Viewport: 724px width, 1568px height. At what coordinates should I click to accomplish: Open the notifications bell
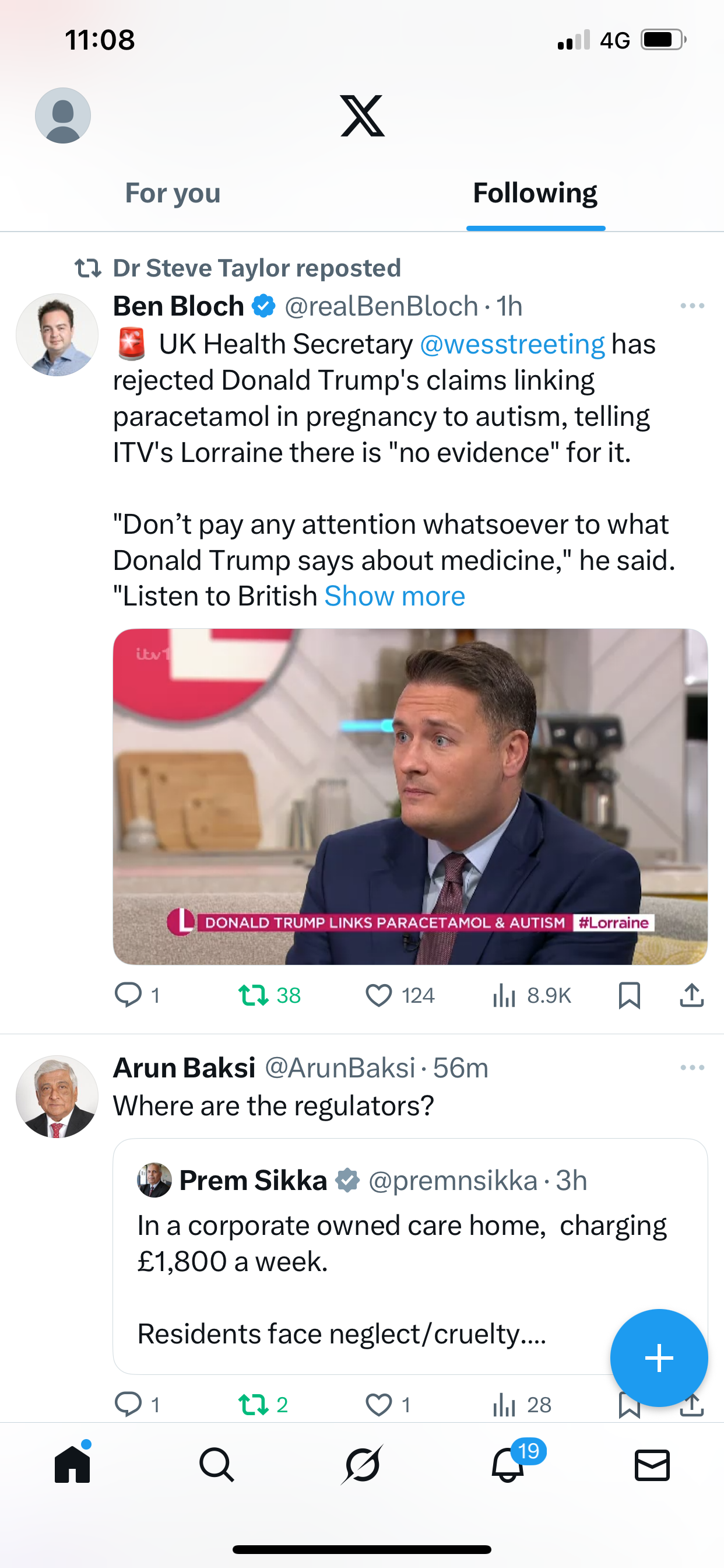(508, 1465)
